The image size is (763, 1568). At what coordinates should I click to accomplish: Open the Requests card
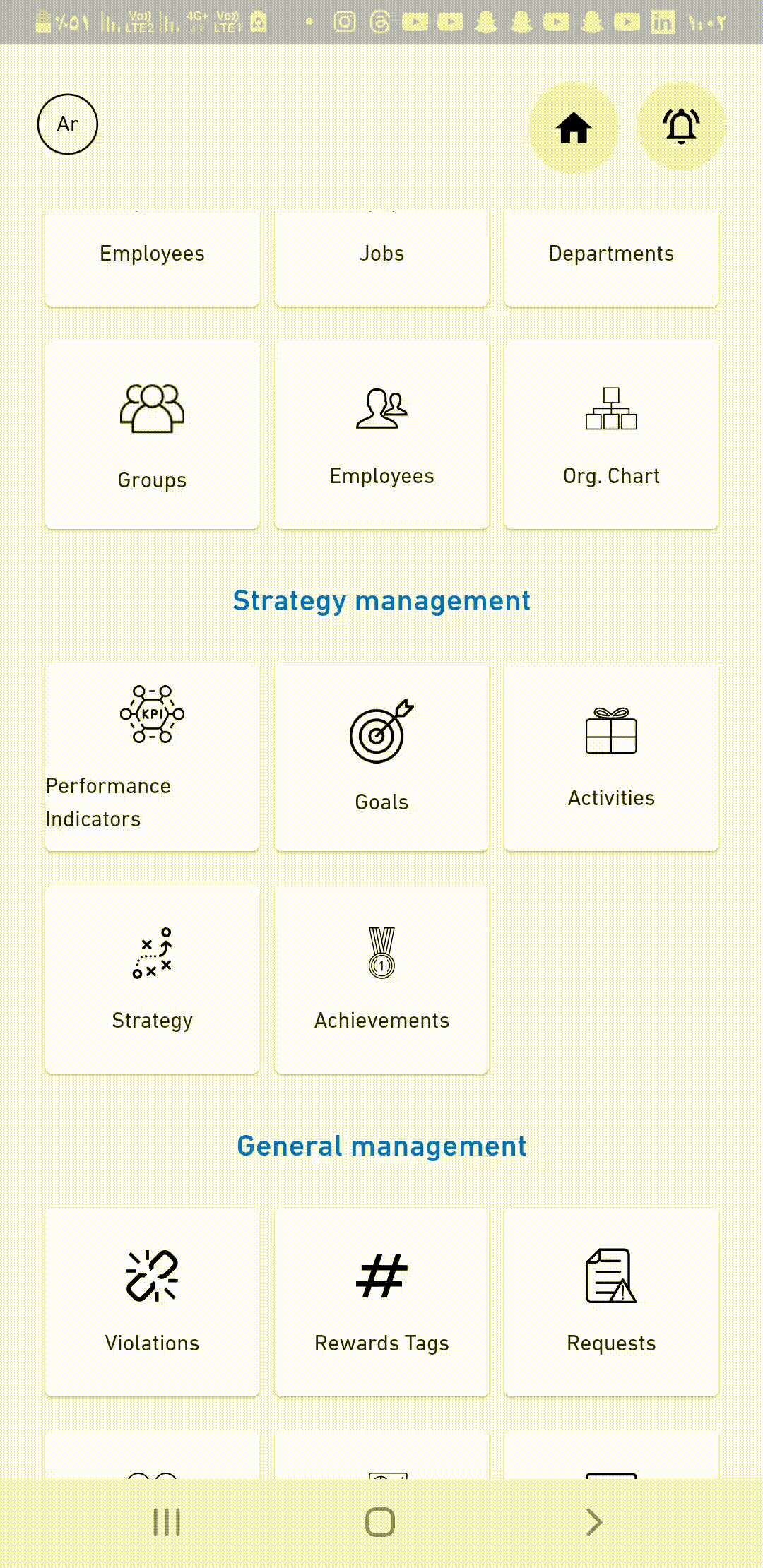tap(611, 1302)
